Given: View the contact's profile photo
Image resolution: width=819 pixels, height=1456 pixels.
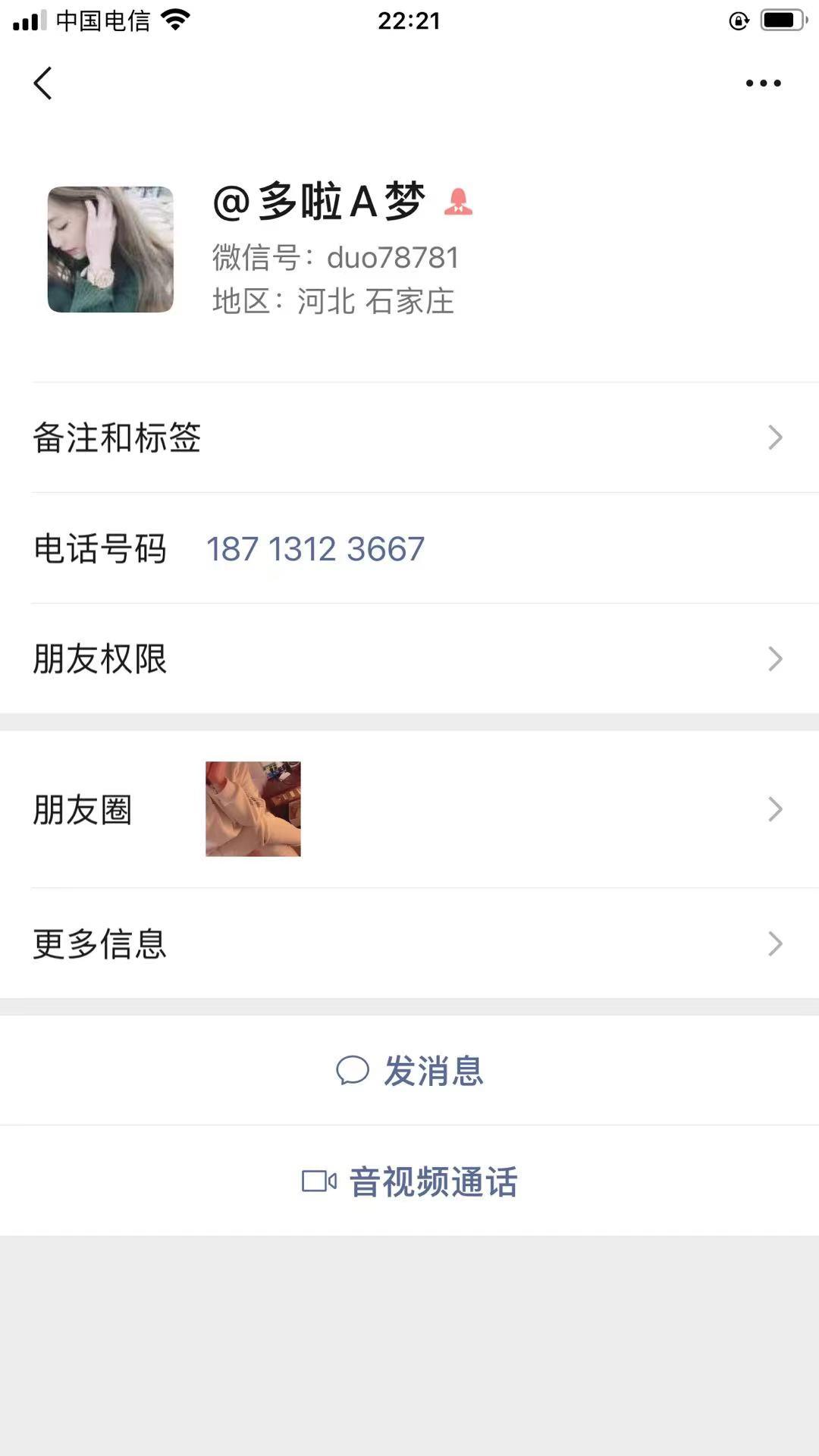Looking at the screenshot, I should (x=111, y=249).
